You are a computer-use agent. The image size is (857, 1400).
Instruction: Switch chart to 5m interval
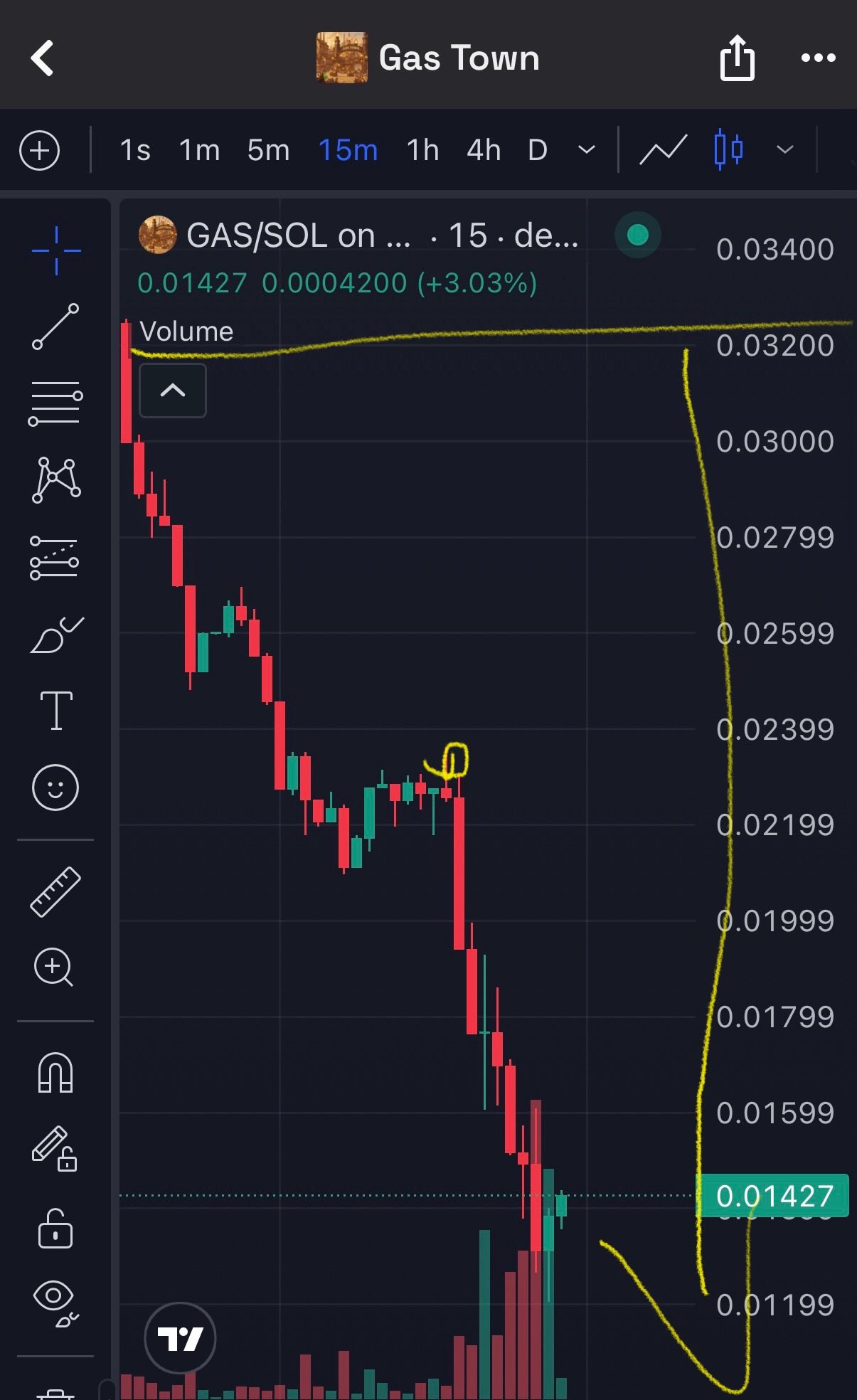point(268,150)
